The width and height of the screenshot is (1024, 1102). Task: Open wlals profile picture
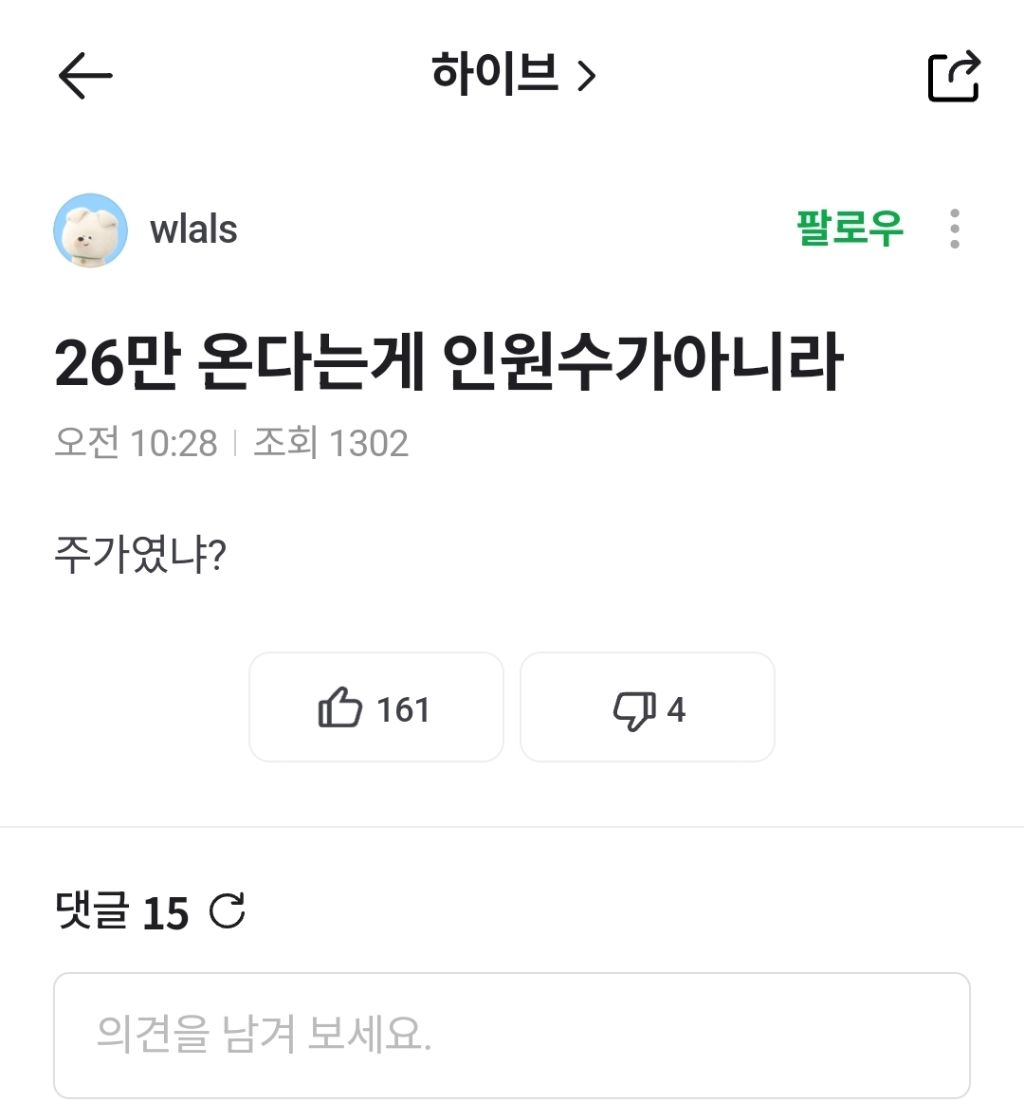[91, 230]
